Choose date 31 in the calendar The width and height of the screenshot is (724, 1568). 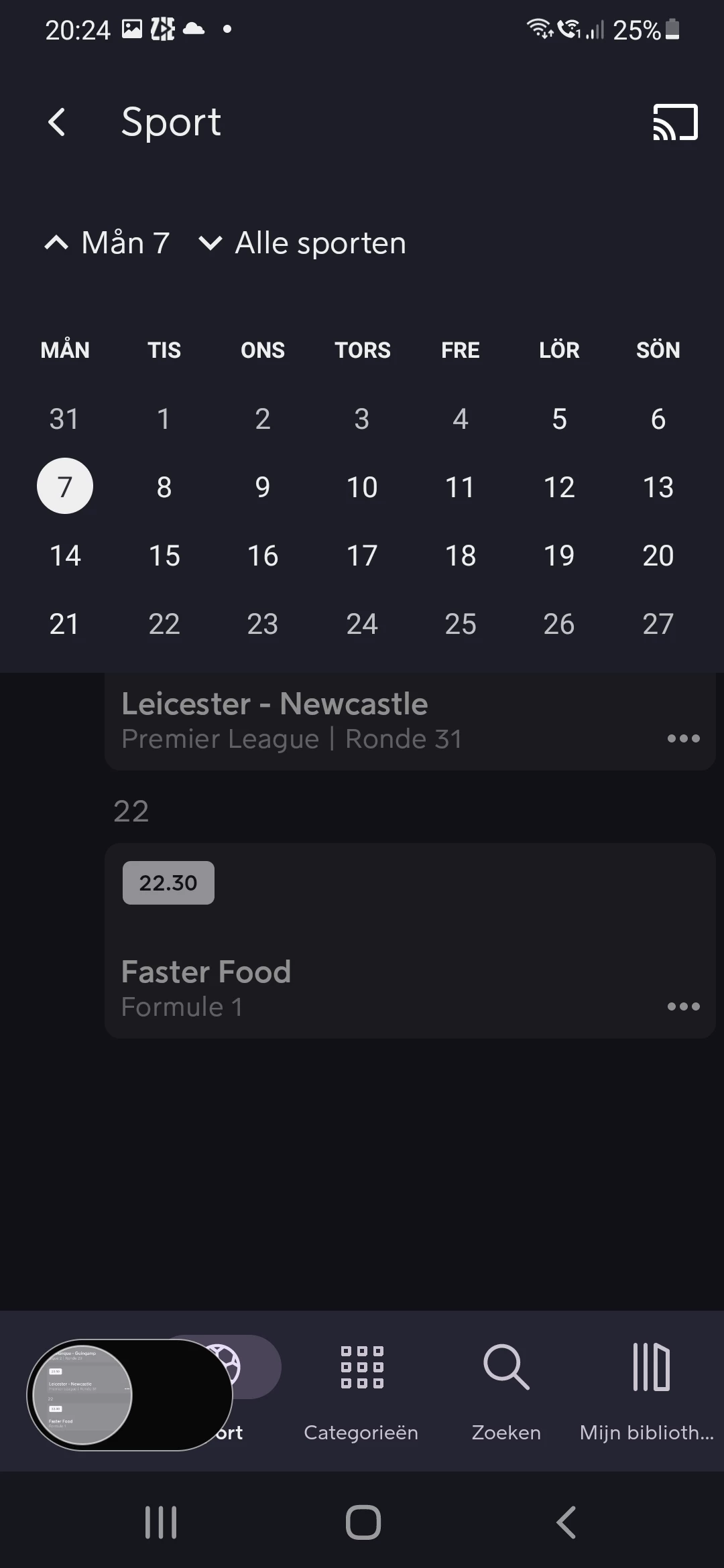click(64, 419)
